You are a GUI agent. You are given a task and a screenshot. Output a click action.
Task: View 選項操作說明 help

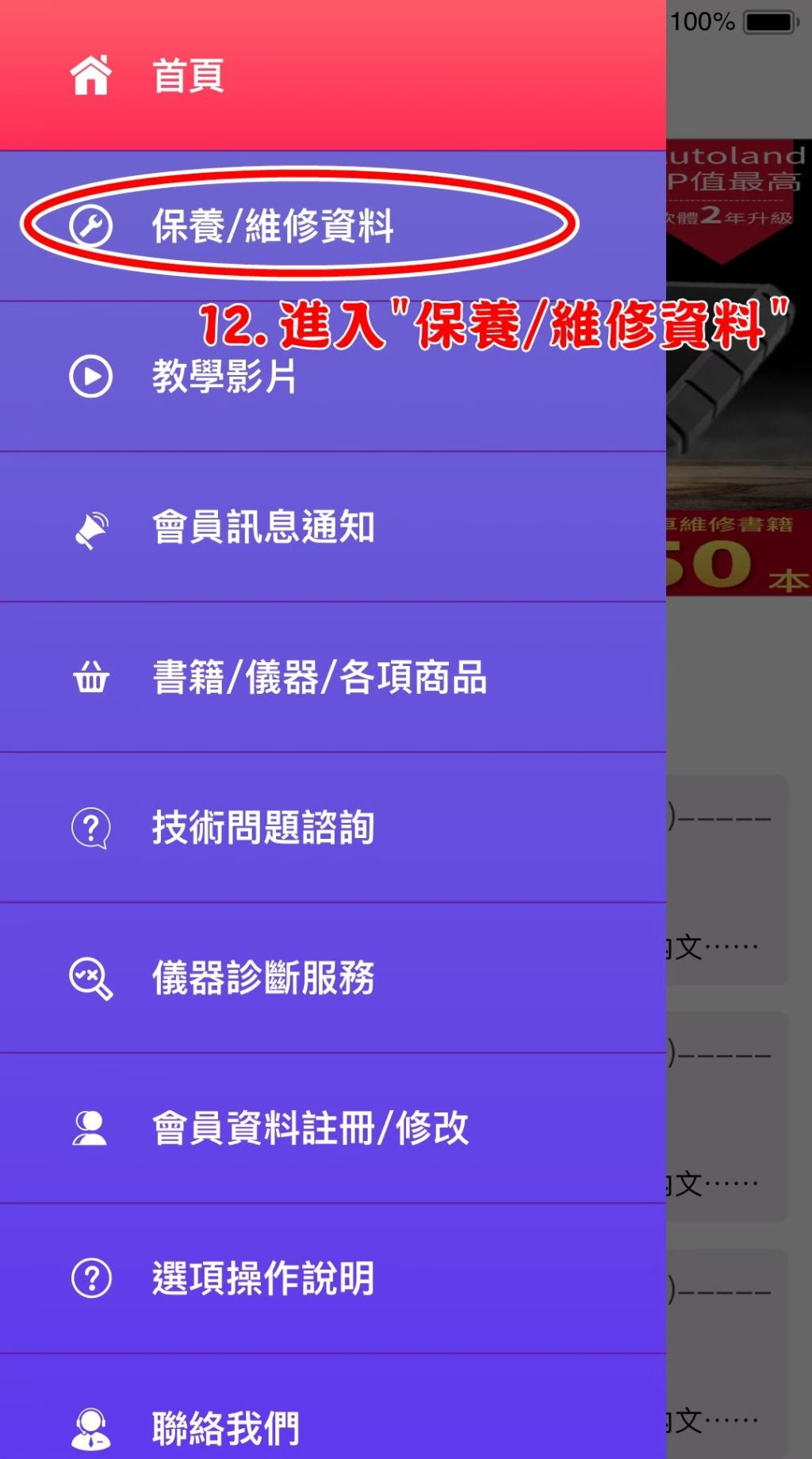click(x=263, y=1278)
